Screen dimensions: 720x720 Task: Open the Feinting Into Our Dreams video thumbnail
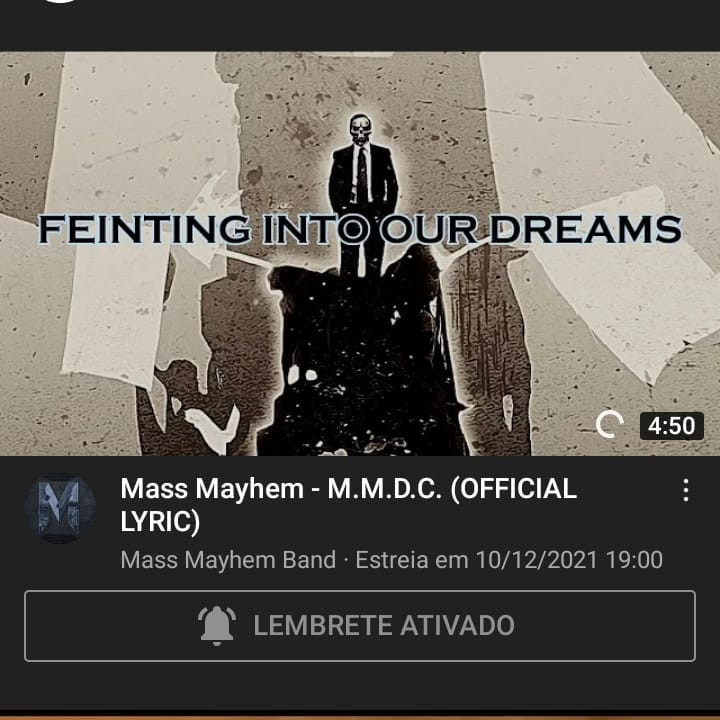coord(360,254)
